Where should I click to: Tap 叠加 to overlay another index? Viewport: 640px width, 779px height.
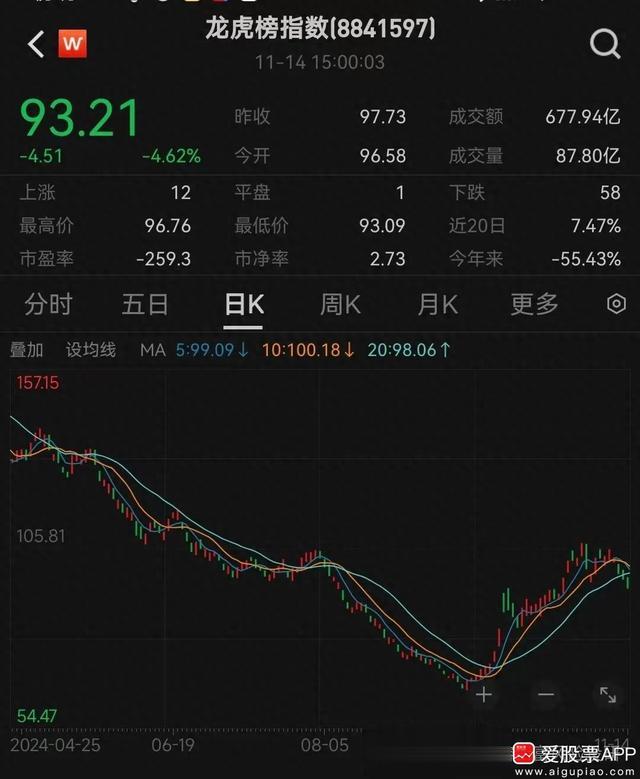click(x=26, y=350)
